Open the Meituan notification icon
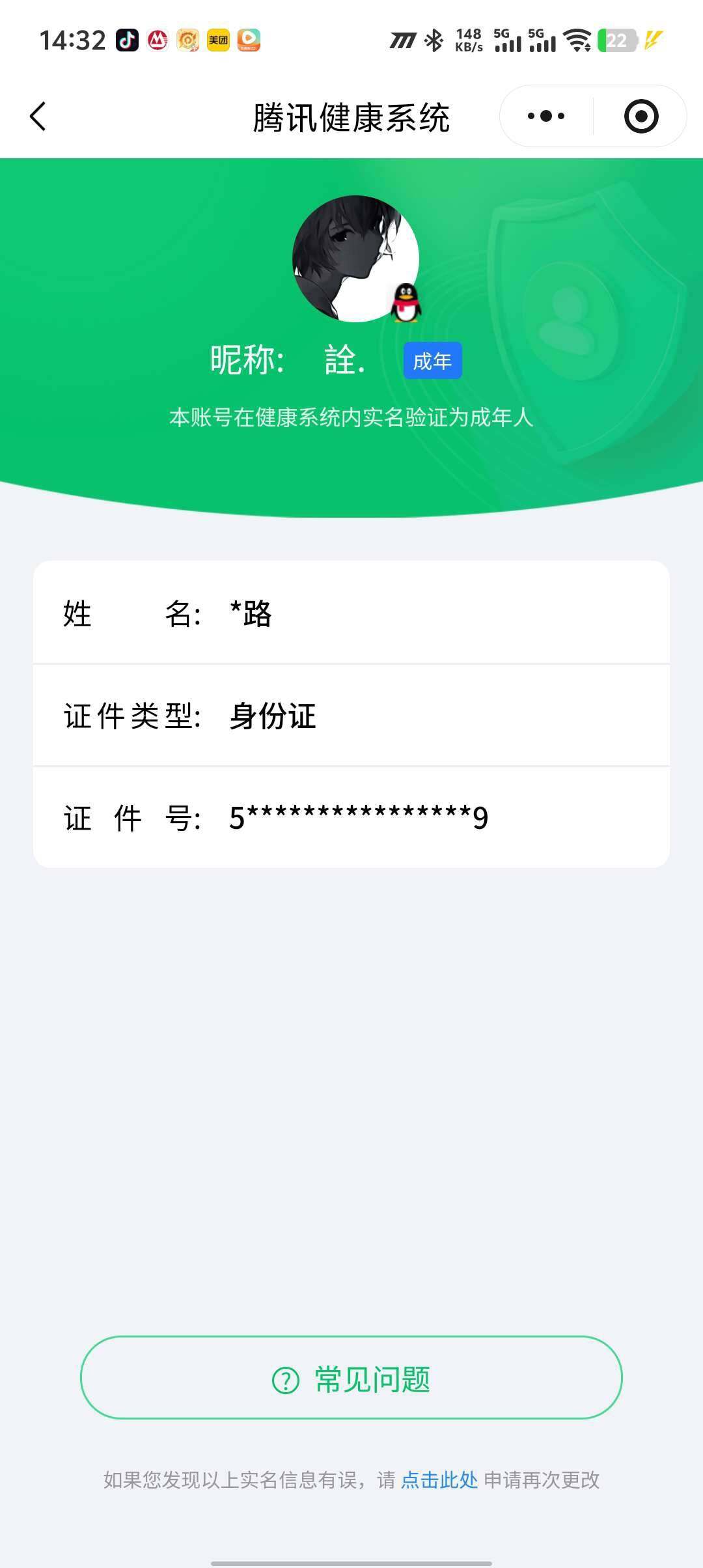Viewport: 703px width, 1568px height. 219,41
